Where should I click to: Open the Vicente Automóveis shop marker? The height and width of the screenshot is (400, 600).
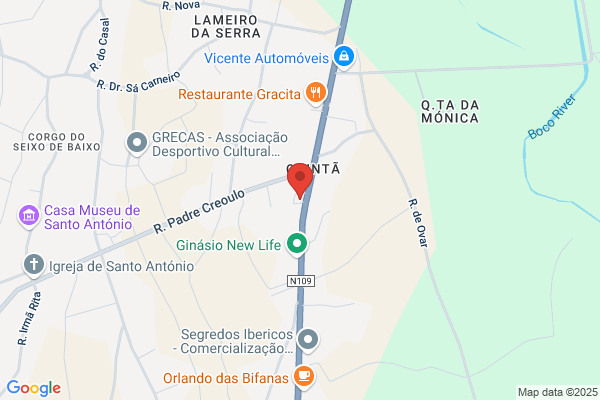344,57
